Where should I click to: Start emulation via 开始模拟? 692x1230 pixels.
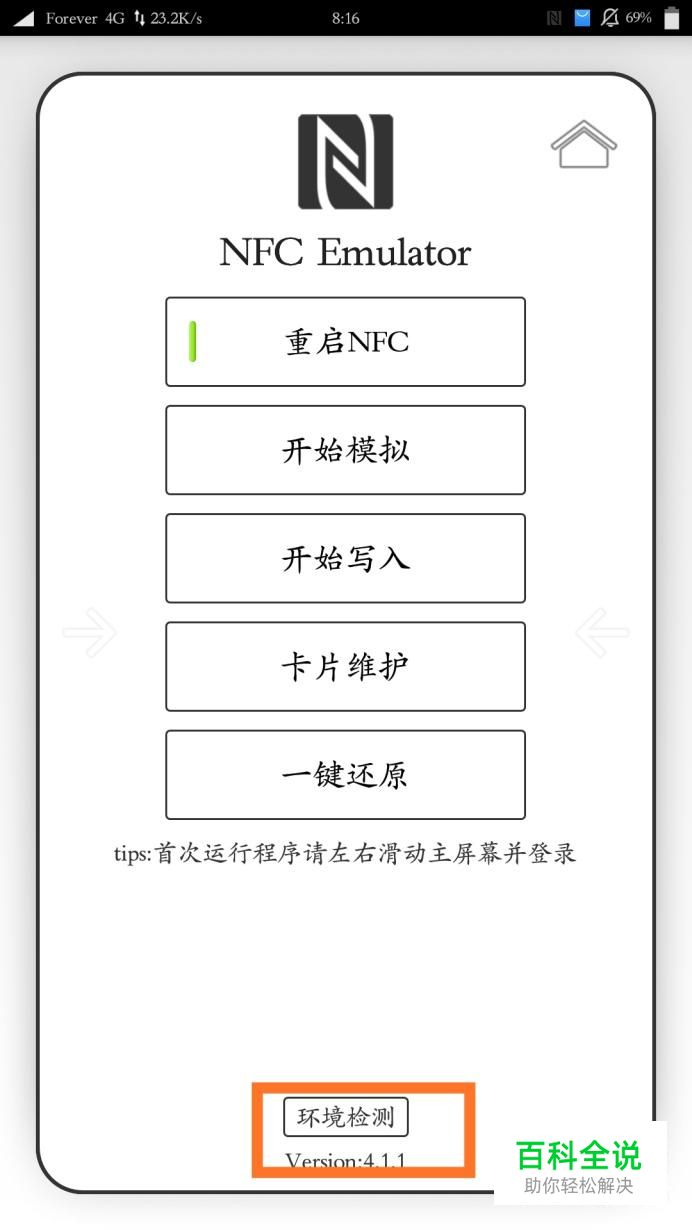pos(345,450)
